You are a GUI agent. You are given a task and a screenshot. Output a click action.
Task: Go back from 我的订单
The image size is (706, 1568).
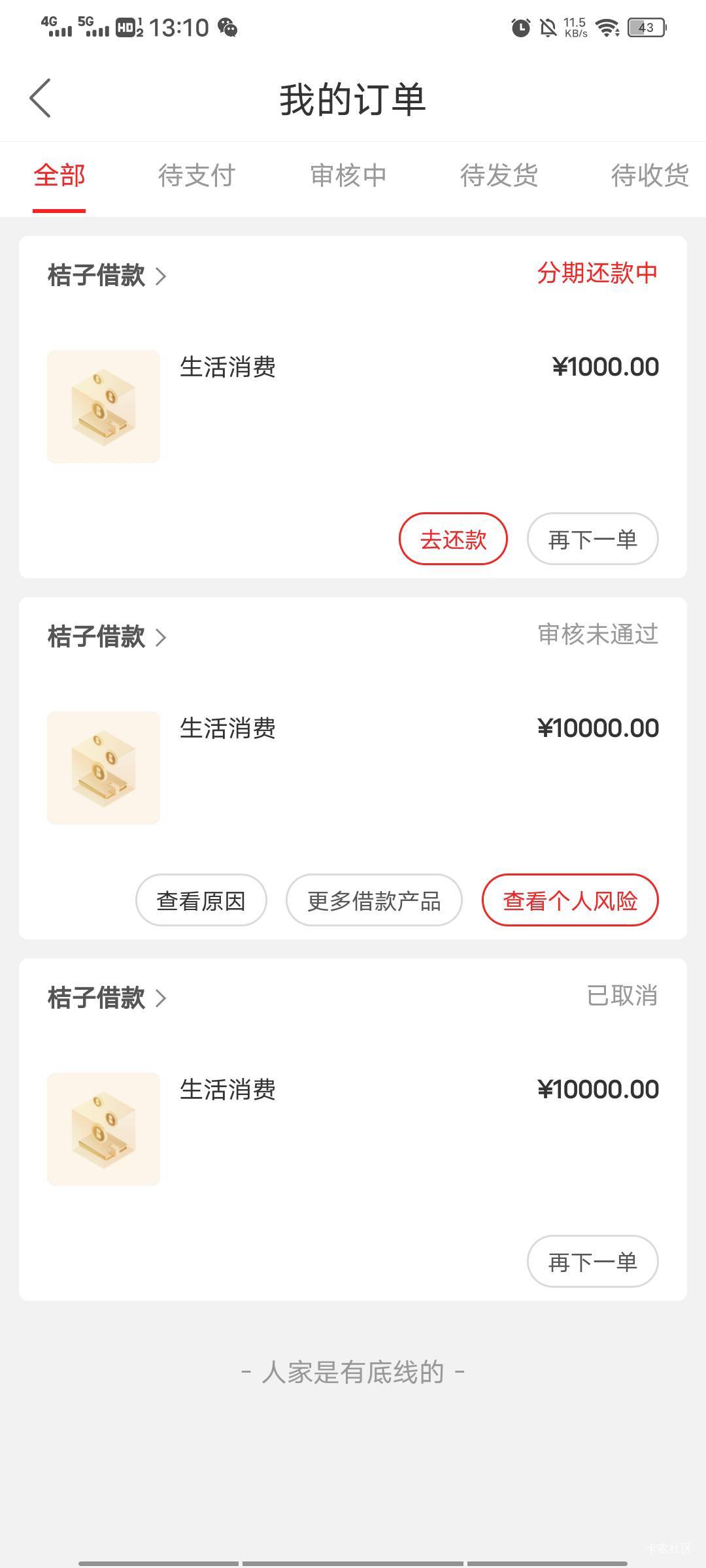(41, 99)
